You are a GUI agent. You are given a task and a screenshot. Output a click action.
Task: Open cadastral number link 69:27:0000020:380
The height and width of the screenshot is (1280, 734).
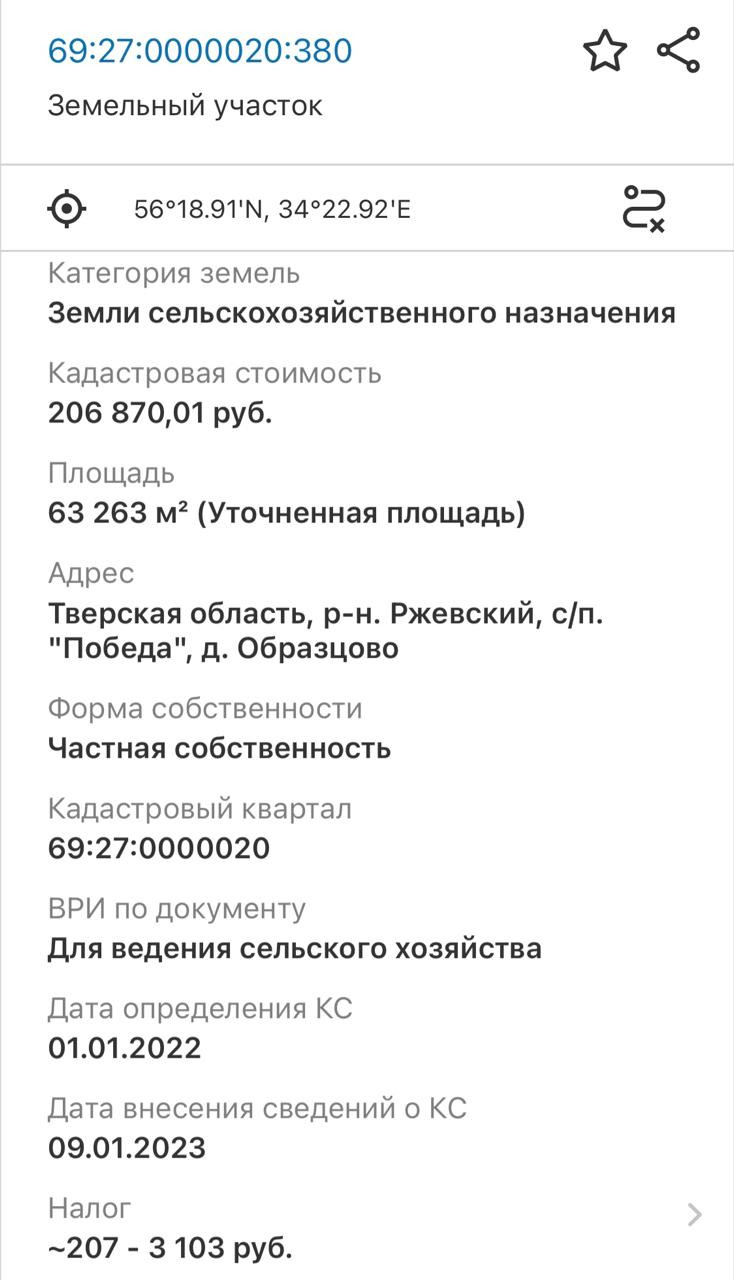(x=200, y=50)
